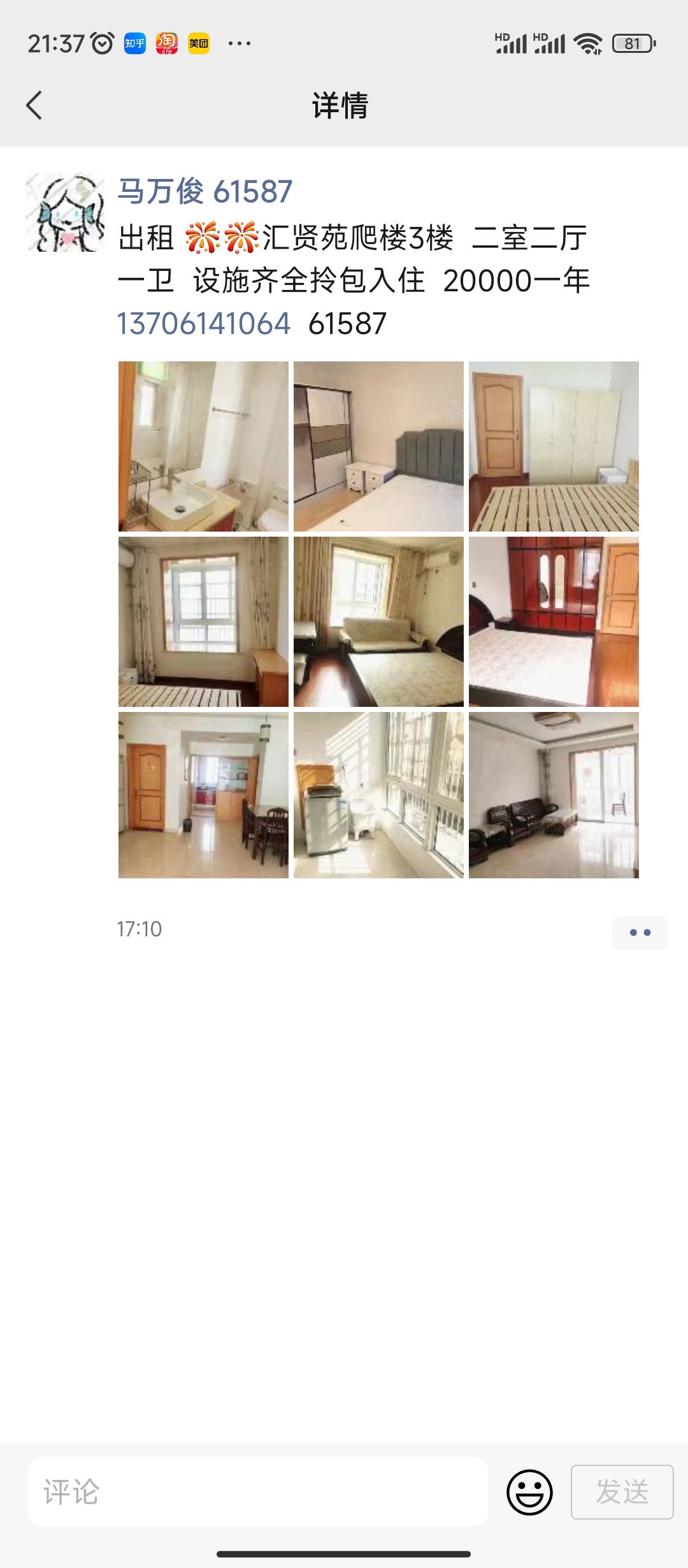Focus the 评论 comment input field

pos(257,1492)
